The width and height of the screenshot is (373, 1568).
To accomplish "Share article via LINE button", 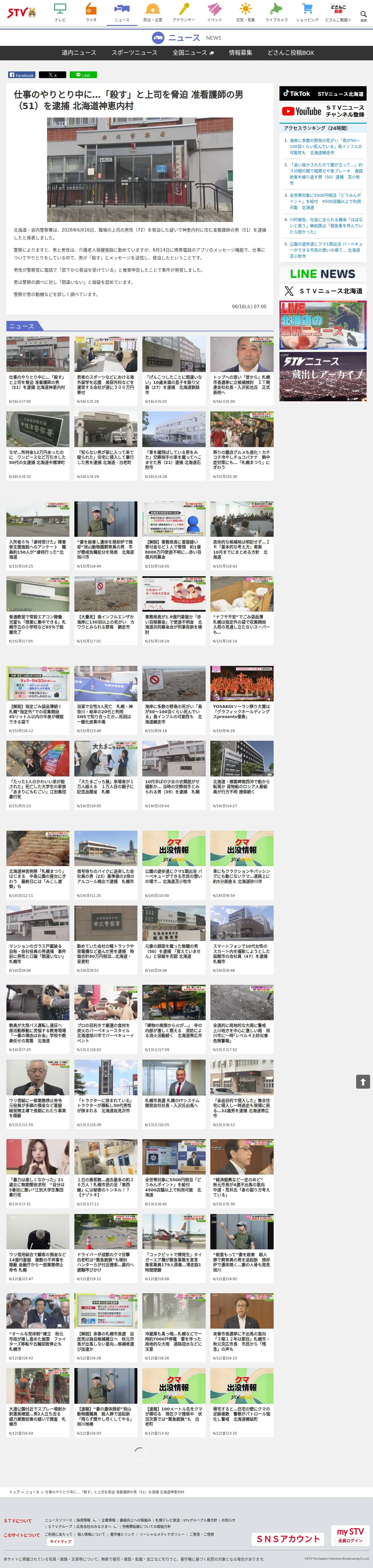I will click(x=83, y=75).
